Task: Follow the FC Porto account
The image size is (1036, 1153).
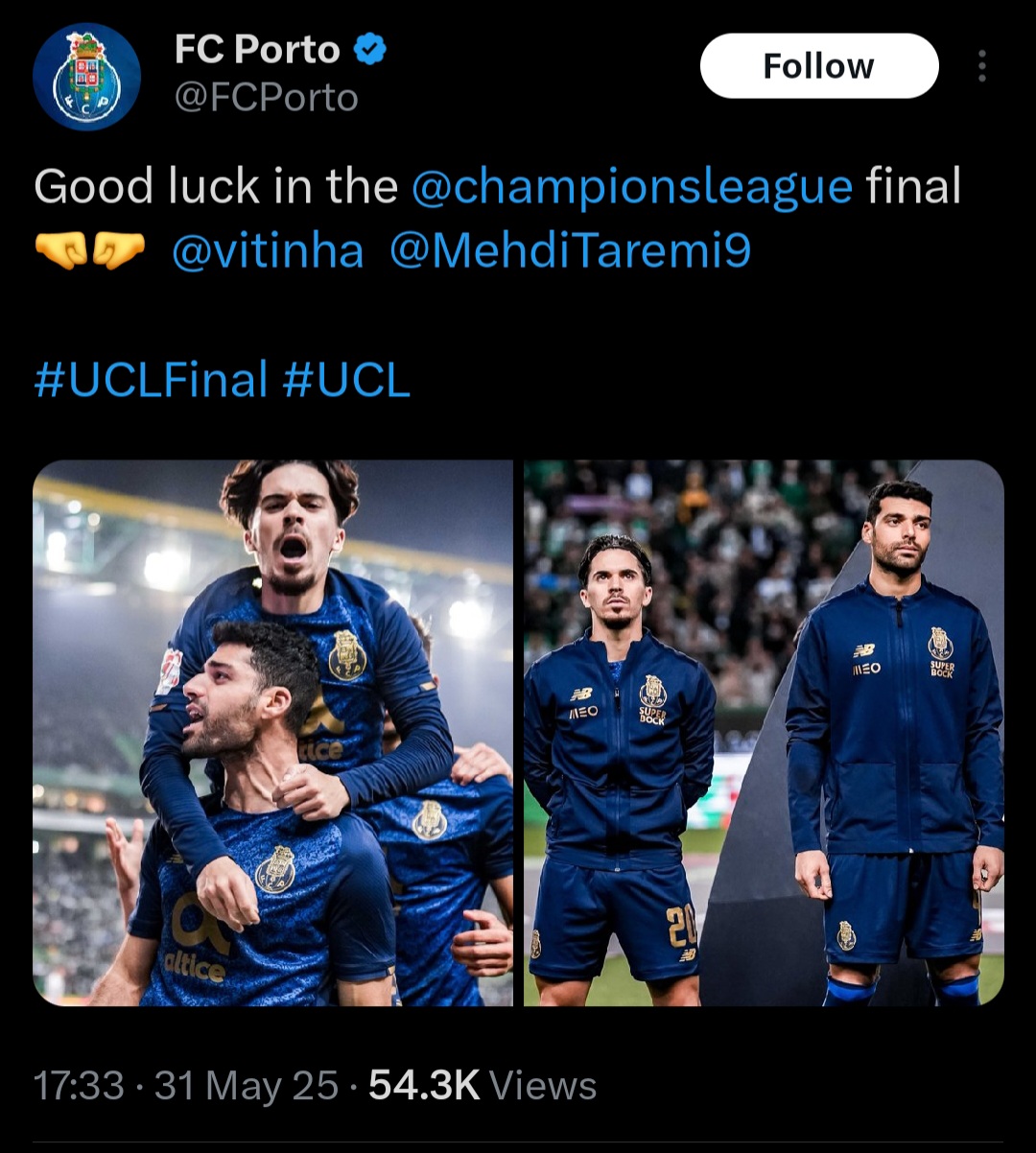Action: [818, 66]
